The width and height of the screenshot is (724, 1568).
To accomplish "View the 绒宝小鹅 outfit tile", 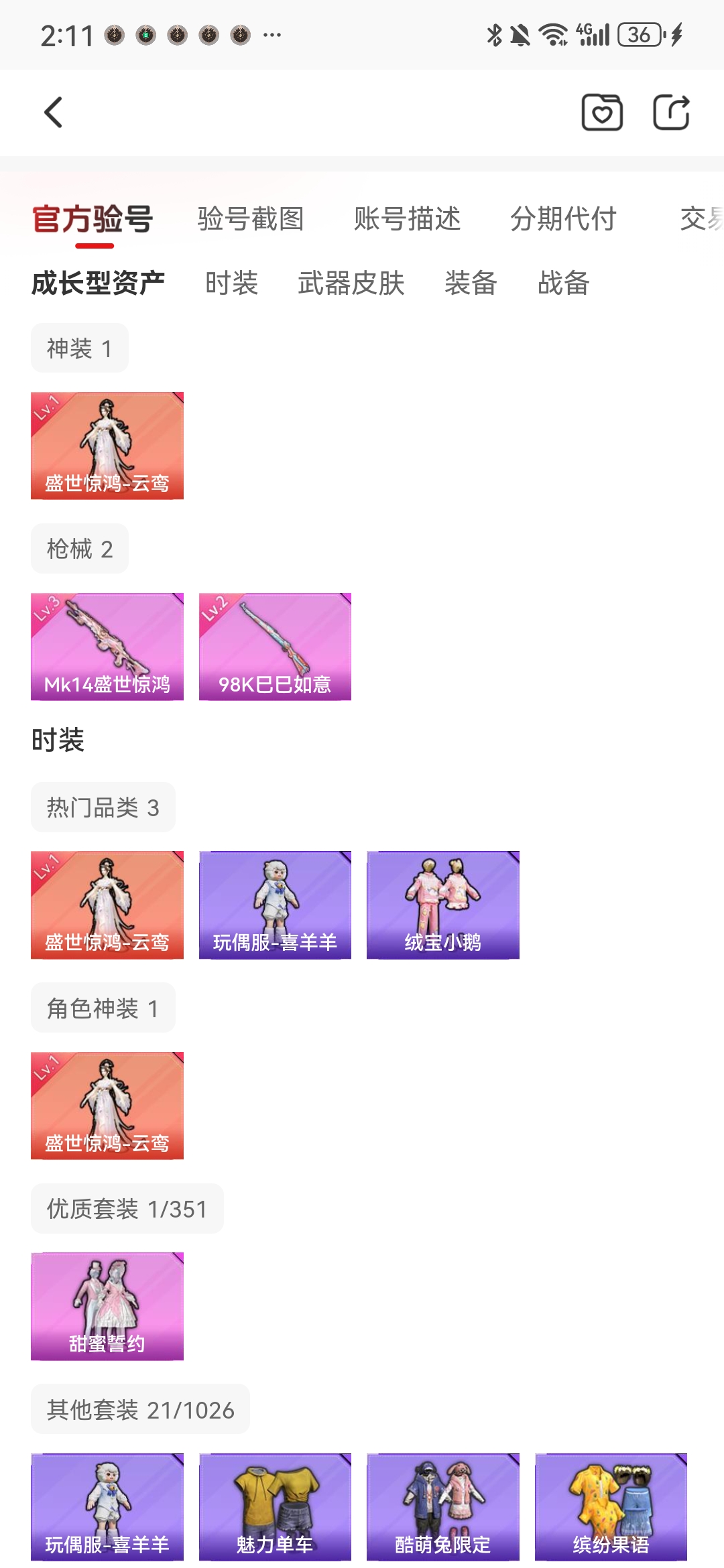I will pyautogui.click(x=442, y=905).
